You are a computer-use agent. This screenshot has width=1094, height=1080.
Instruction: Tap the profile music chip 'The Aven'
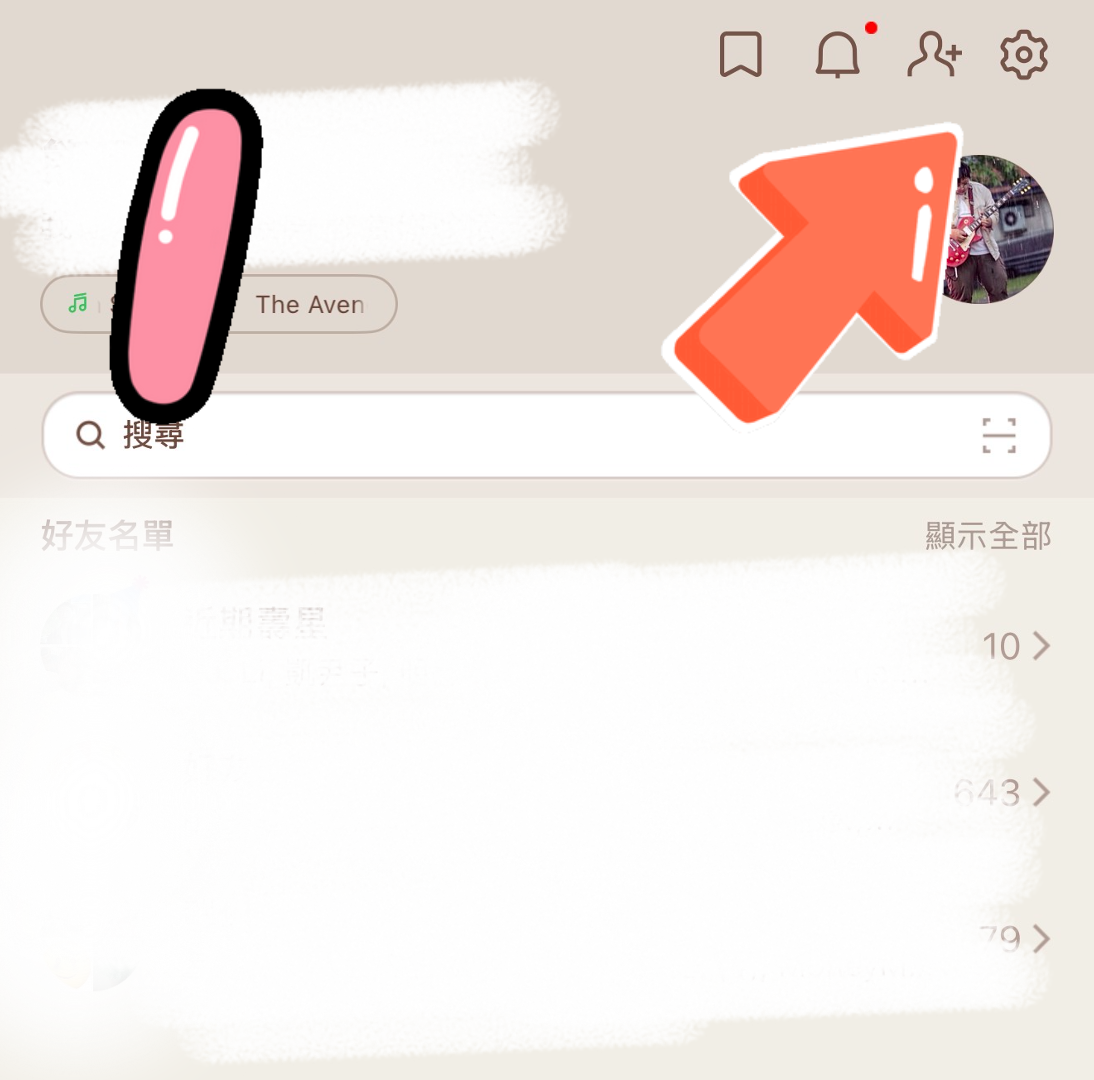[x=310, y=304]
